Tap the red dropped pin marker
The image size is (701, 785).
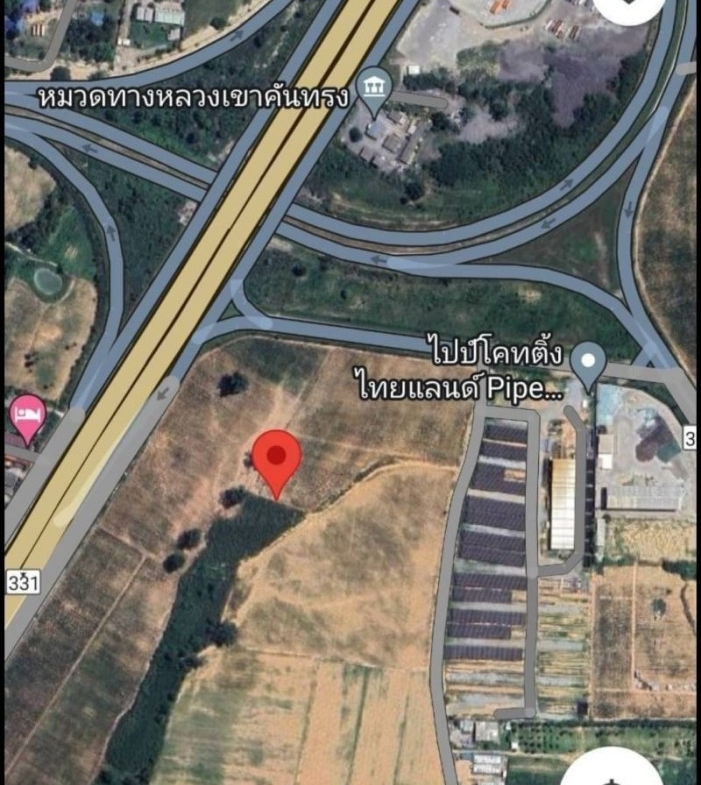coord(277,461)
